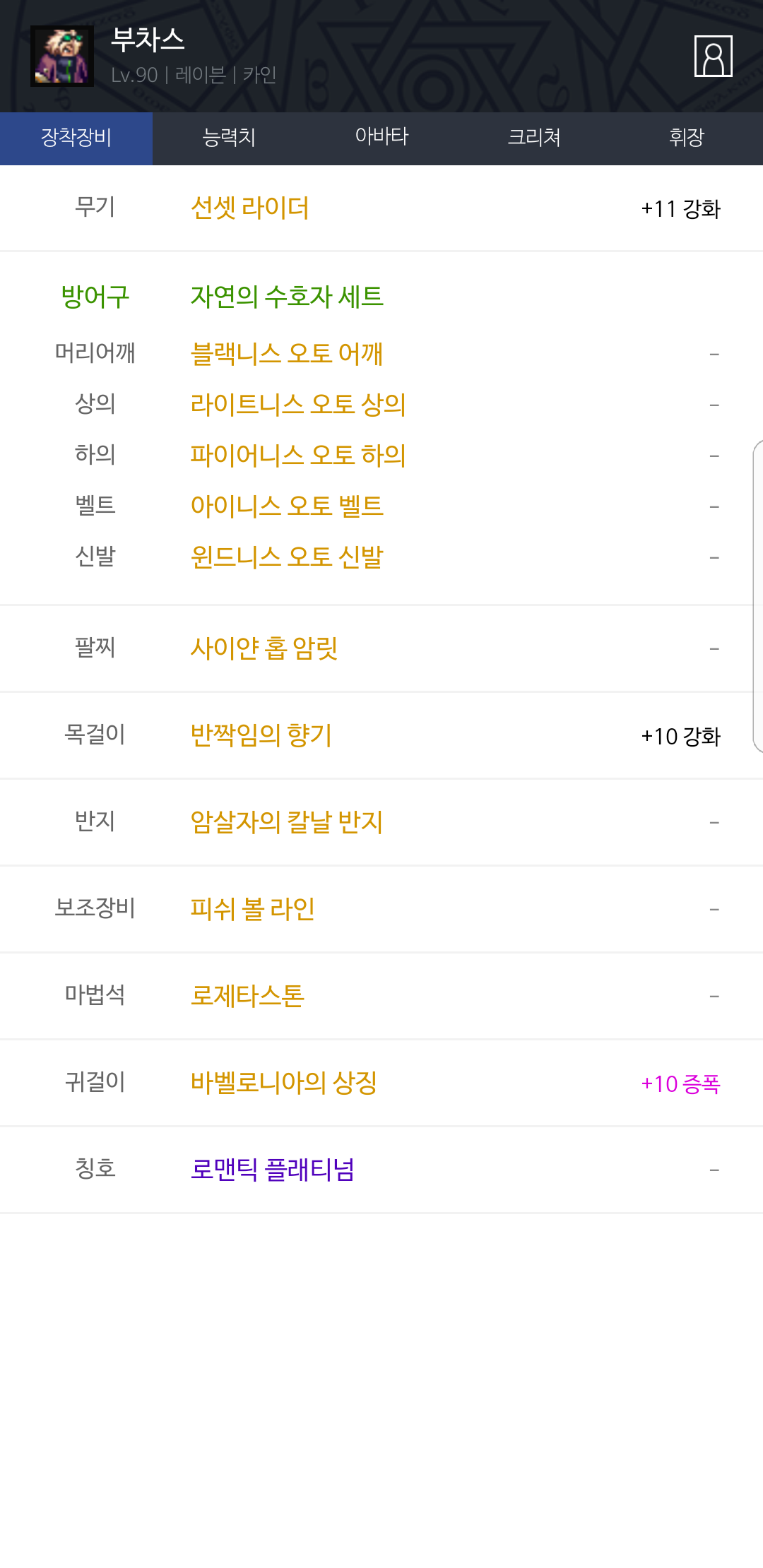The width and height of the screenshot is (763, 1568).
Task: Open ring item 암살자의 칼날 반지
Action: (287, 822)
